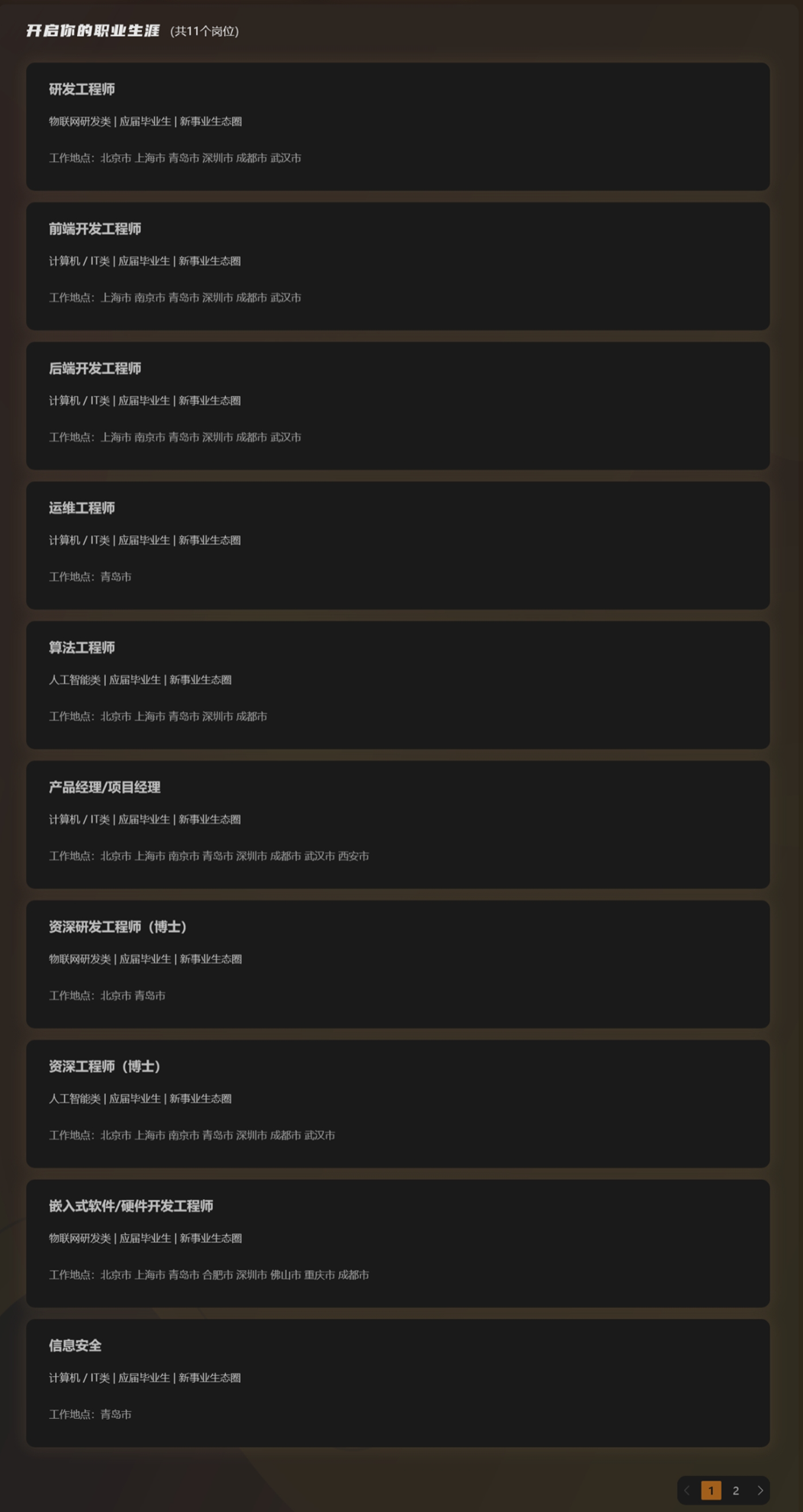Open 产品经理/项目经理 position
This screenshot has height=1512, width=803.
(105, 788)
